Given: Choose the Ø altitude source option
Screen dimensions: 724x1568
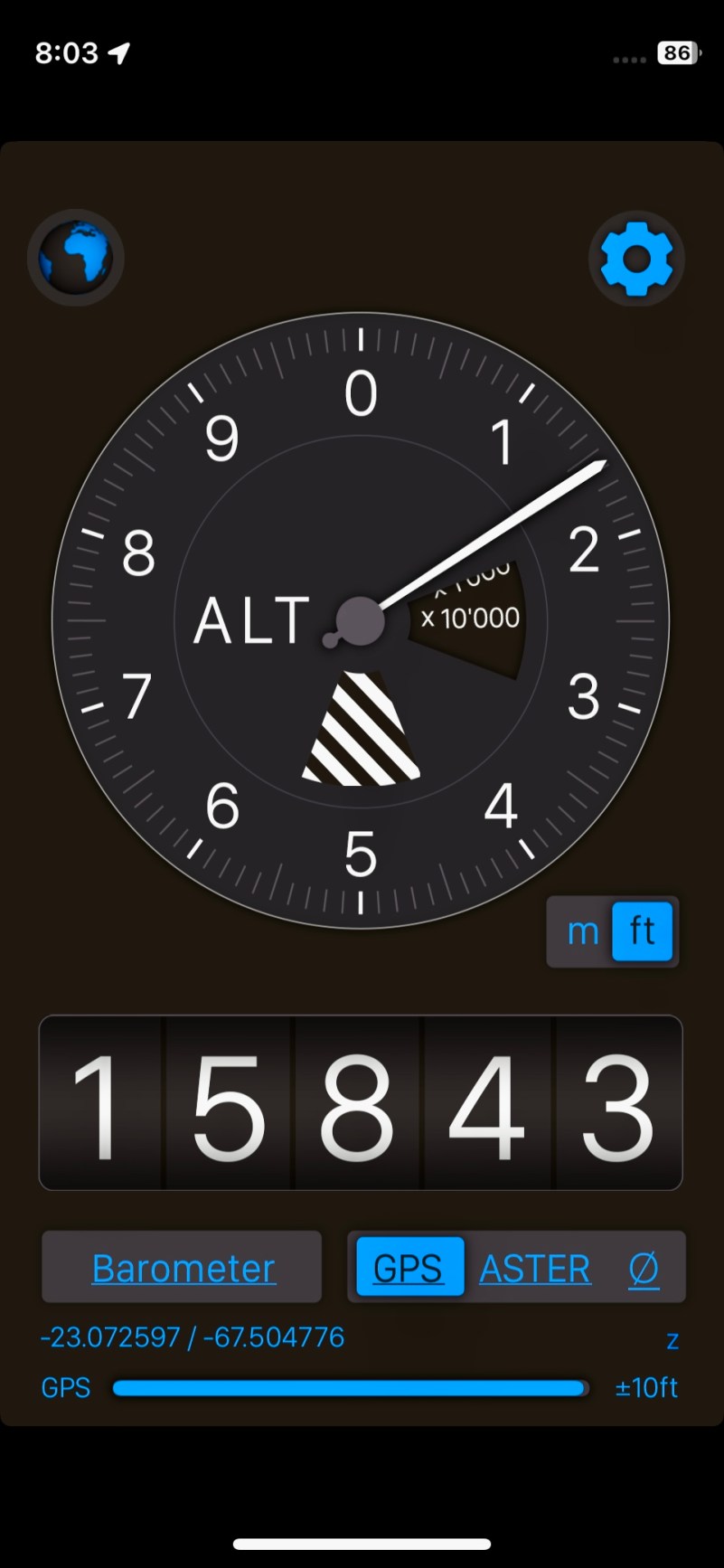Looking at the screenshot, I should coord(644,1268).
